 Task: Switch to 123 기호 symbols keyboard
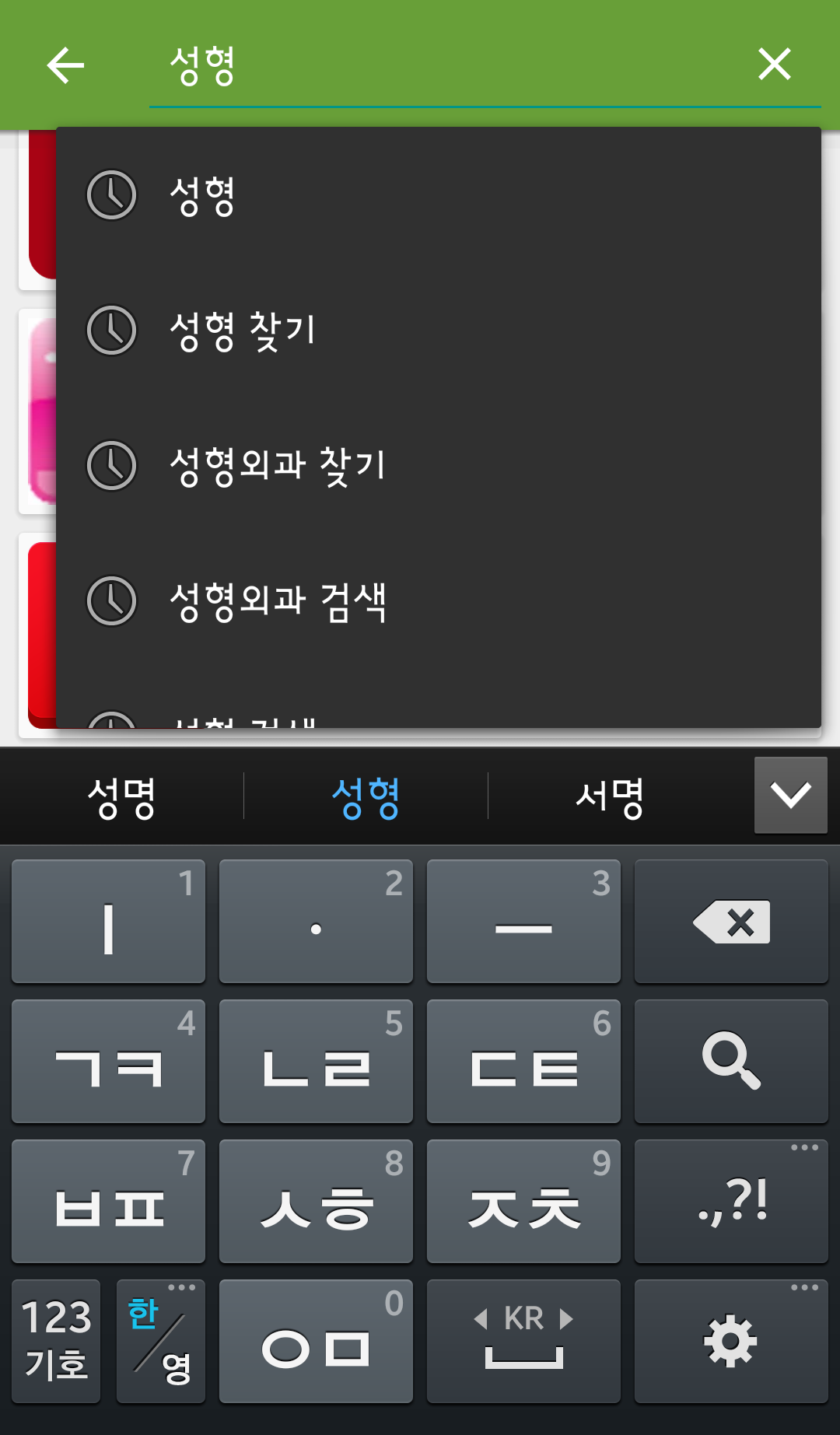(x=56, y=1342)
